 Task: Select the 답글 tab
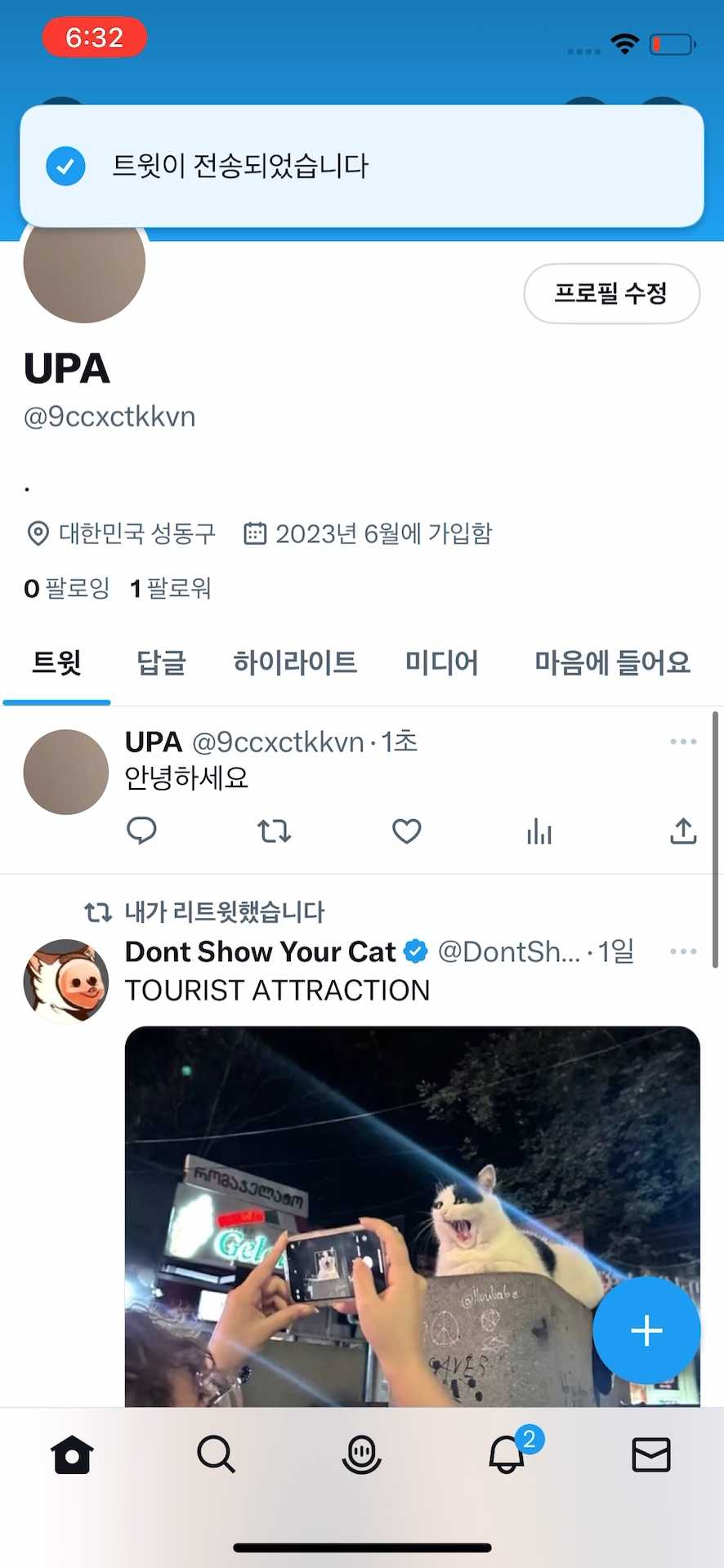click(160, 663)
